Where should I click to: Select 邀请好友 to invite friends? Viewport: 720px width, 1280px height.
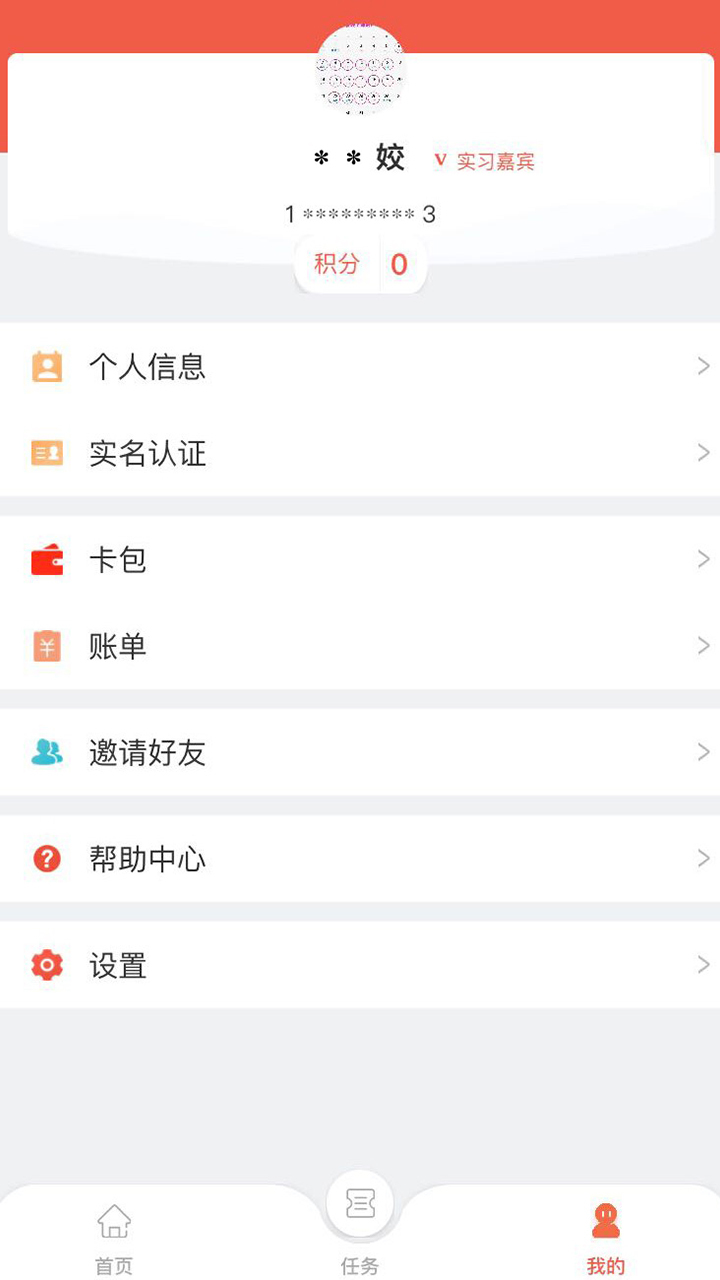pyautogui.click(x=360, y=752)
